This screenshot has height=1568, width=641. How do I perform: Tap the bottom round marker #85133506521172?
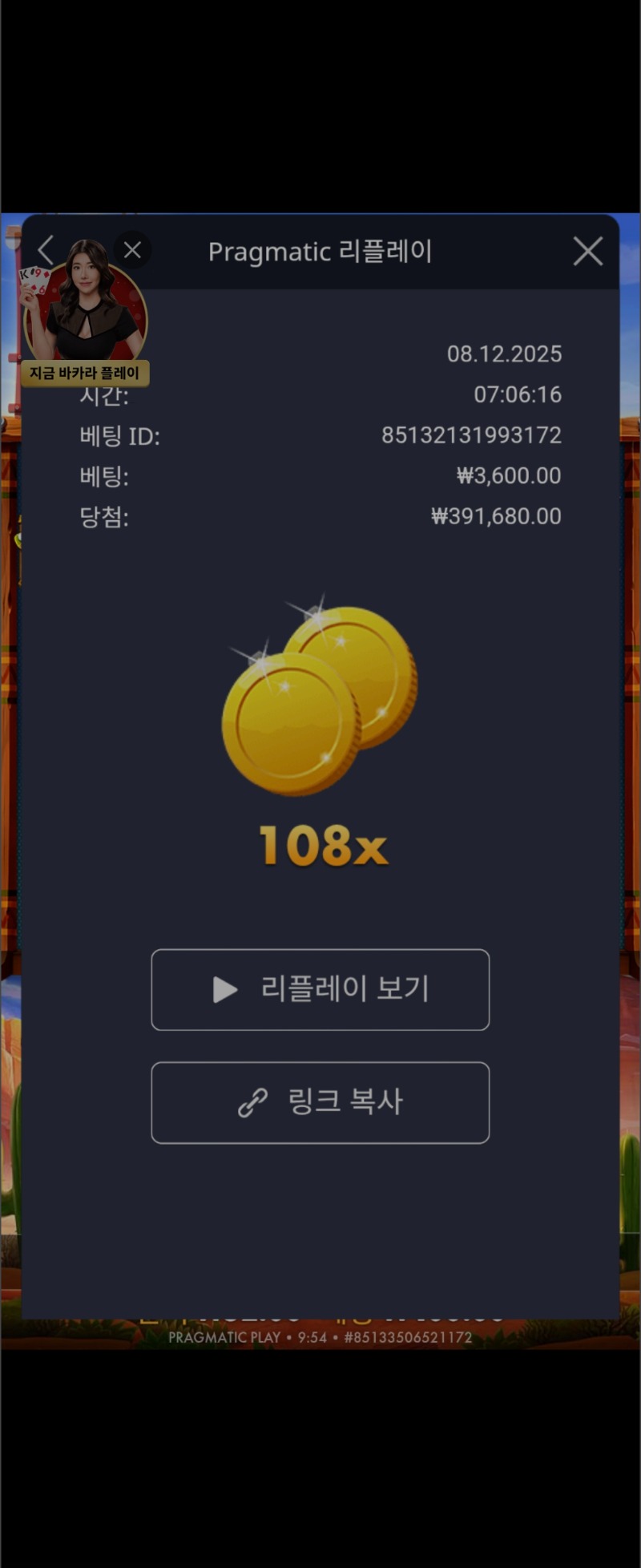point(409,1337)
